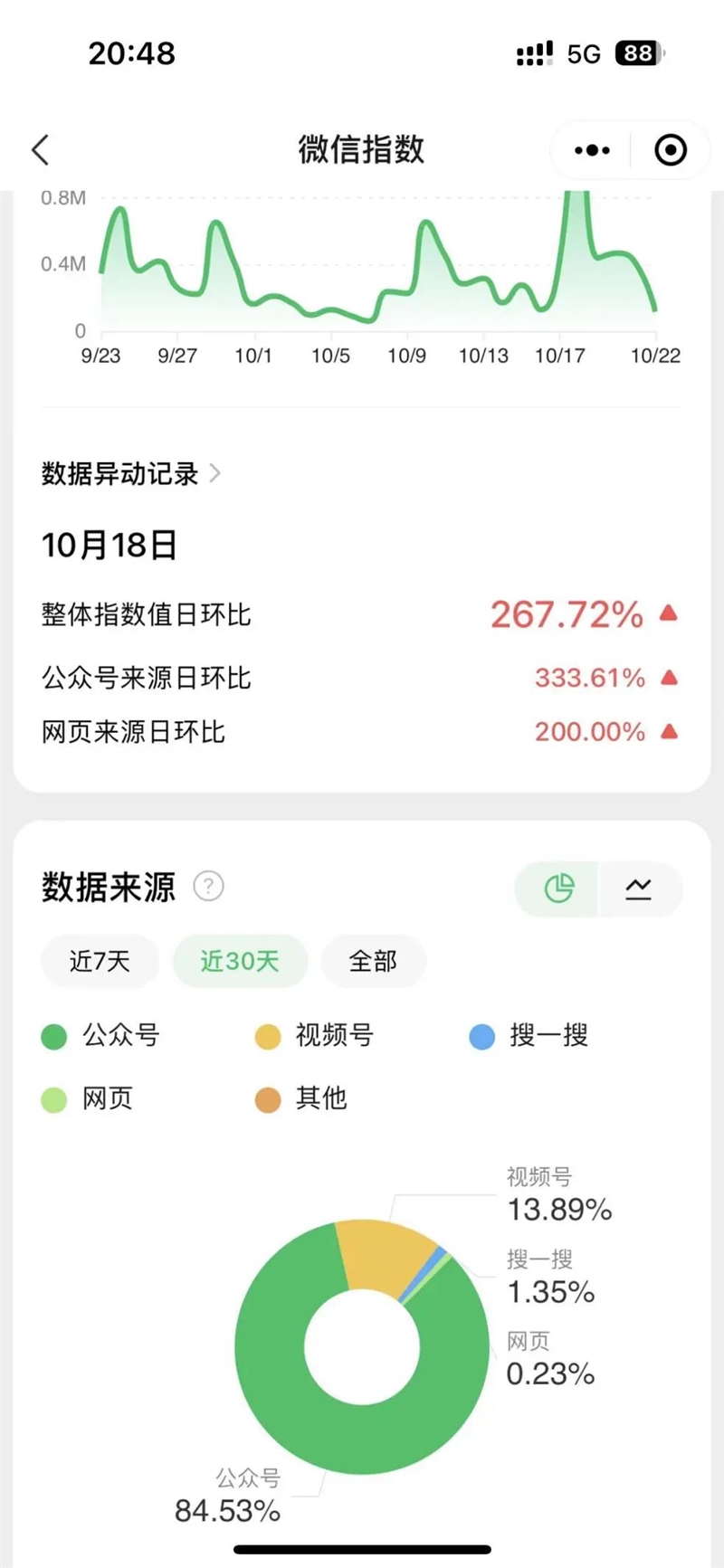The image size is (724, 1568).
Task: Toggle 公众号 legend item
Action: click(x=101, y=1035)
